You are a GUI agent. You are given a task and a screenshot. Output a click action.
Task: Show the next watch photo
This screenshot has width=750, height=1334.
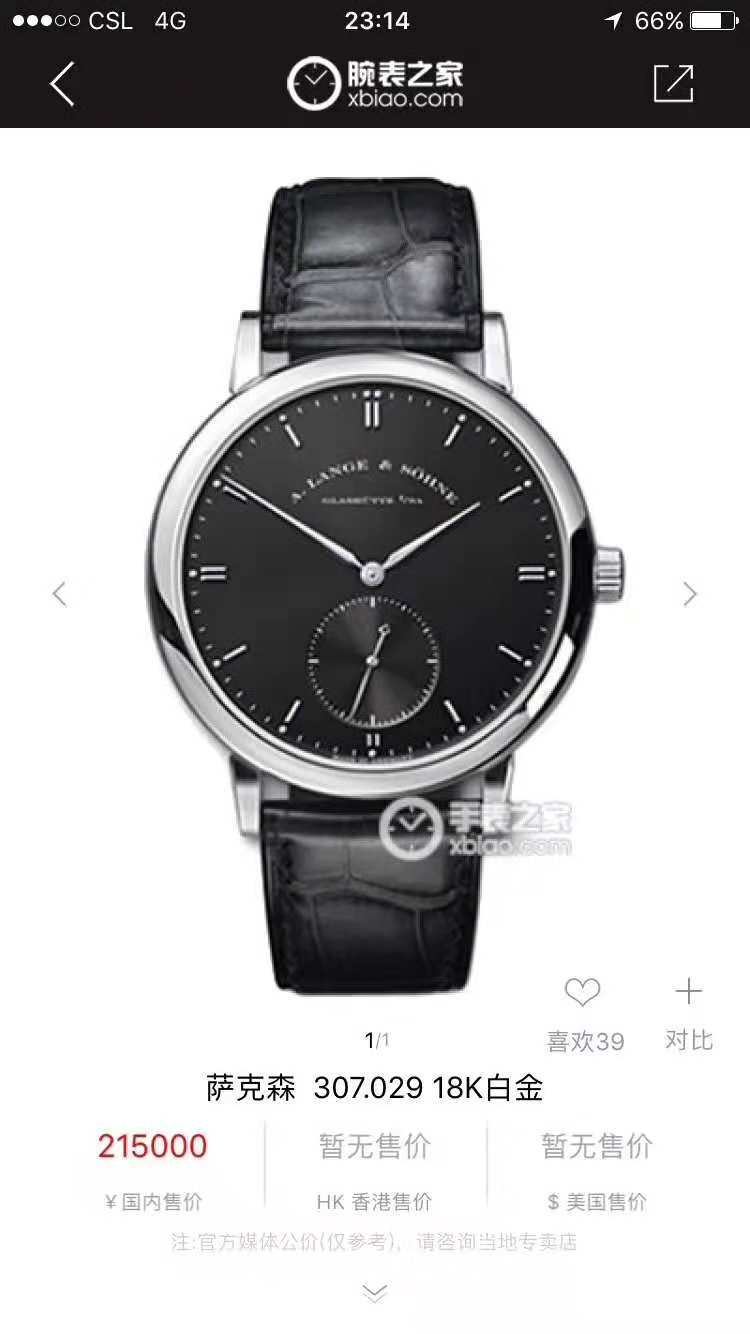690,594
